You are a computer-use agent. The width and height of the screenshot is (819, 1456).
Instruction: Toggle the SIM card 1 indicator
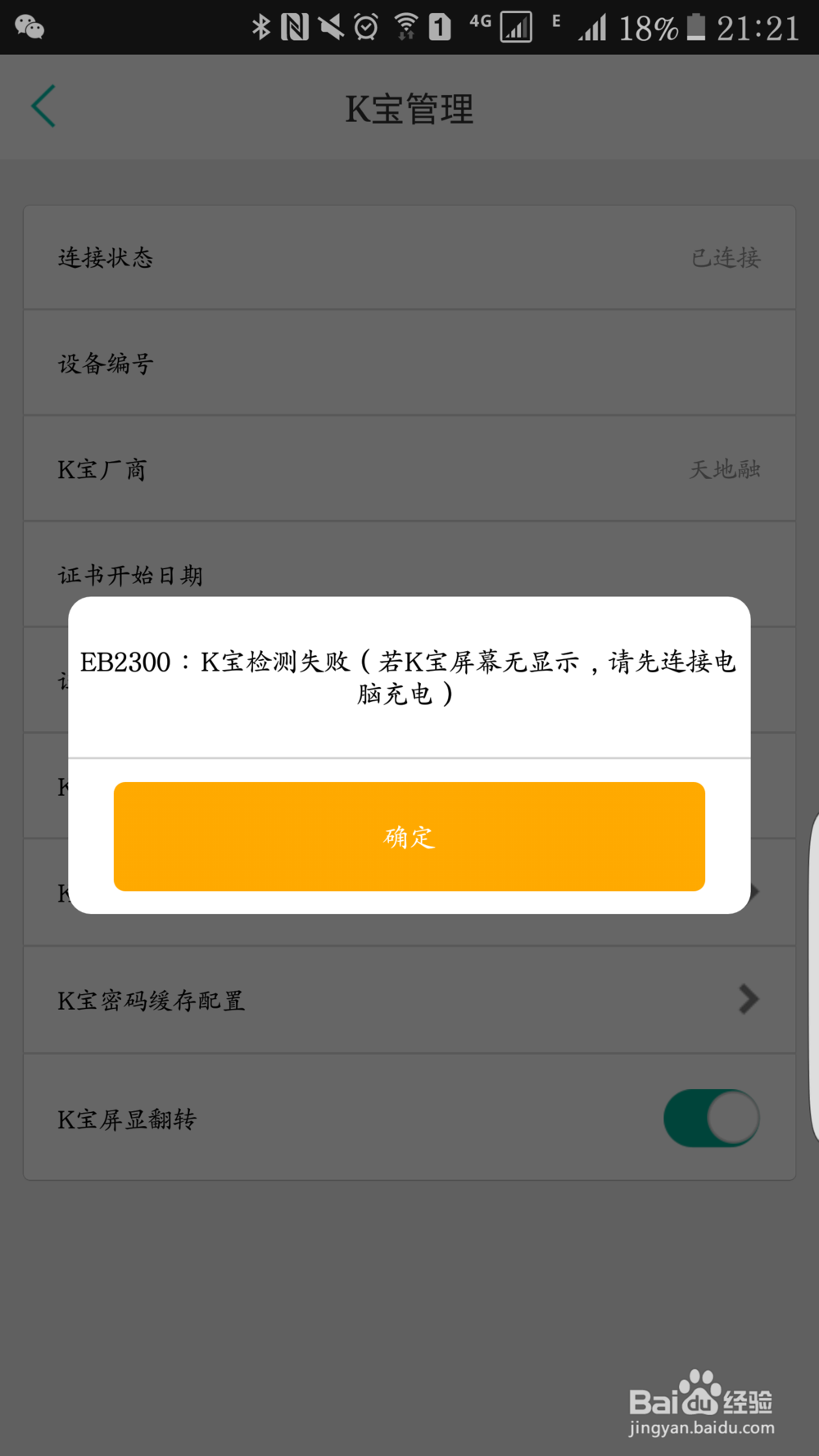439,26
